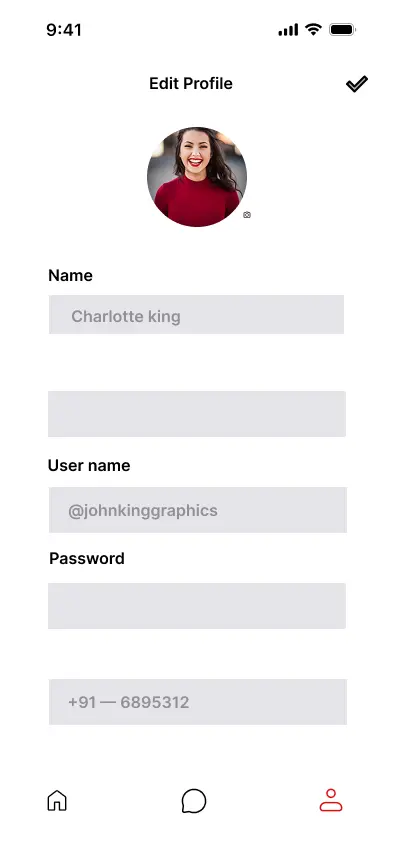Open the chat messages tab

click(x=194, y=801)
